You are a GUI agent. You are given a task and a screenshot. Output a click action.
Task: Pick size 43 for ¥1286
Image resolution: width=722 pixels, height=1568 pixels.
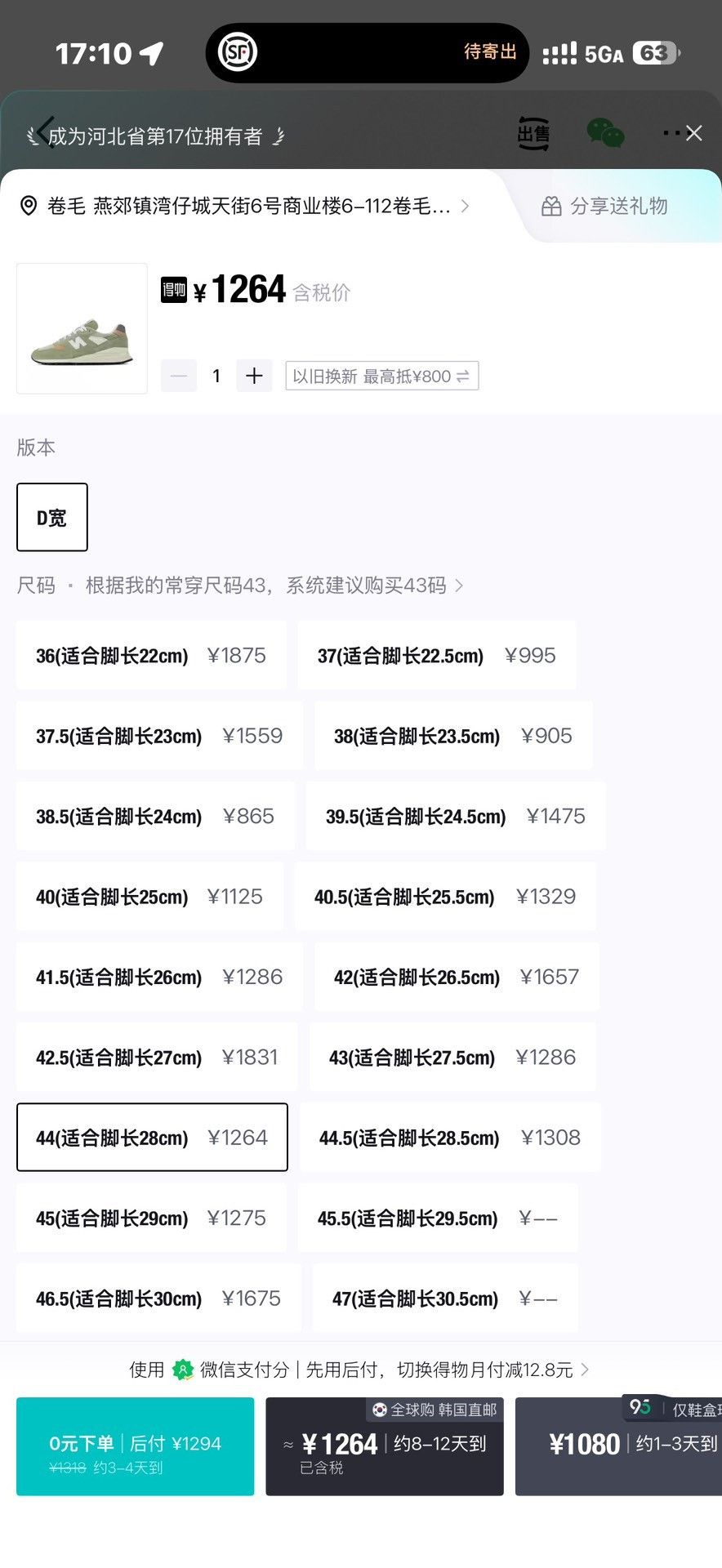coord(452,1057)
